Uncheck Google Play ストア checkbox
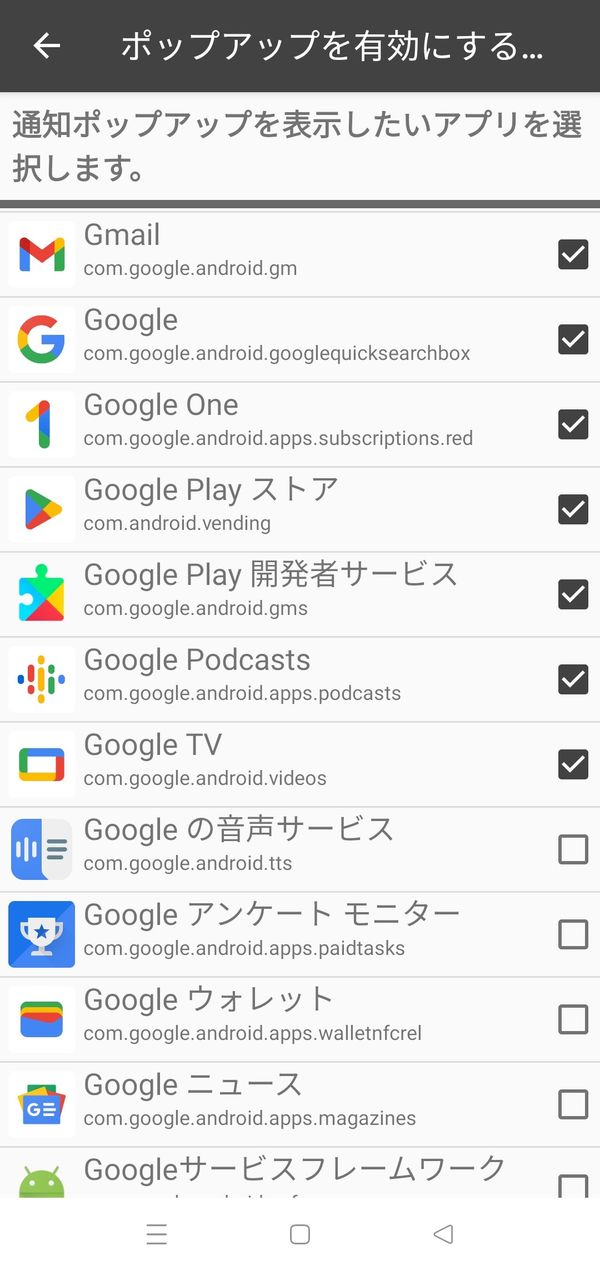The width and height of the screenshot is (600, 1271). [x=573, y=509]
